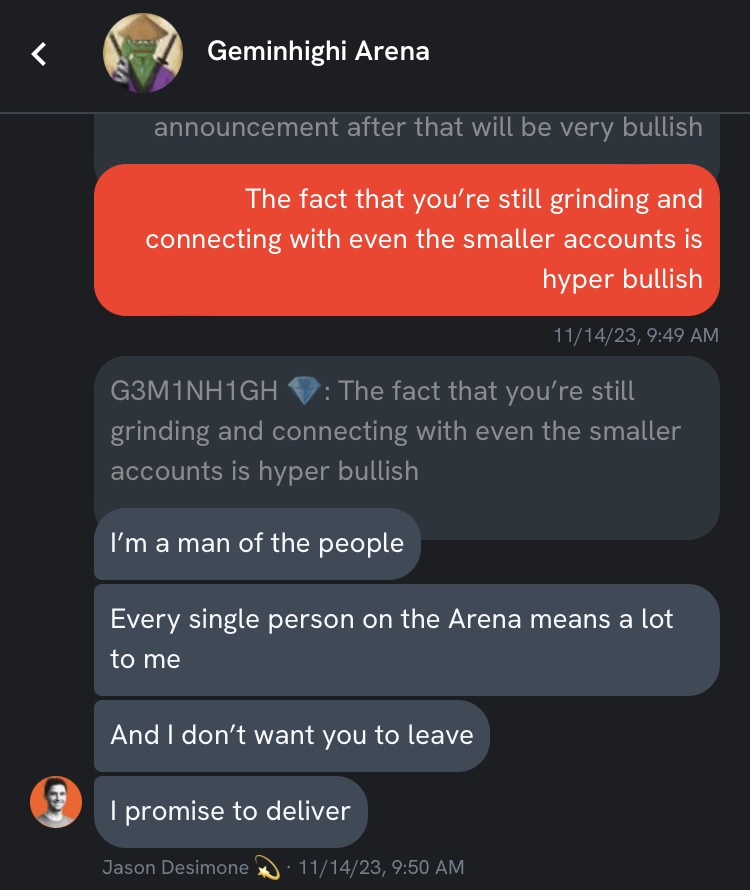This screenshot has width=750, height=890.
Task: Go back from the Geminhighi Arena chat
Action: tap(40, 53)
